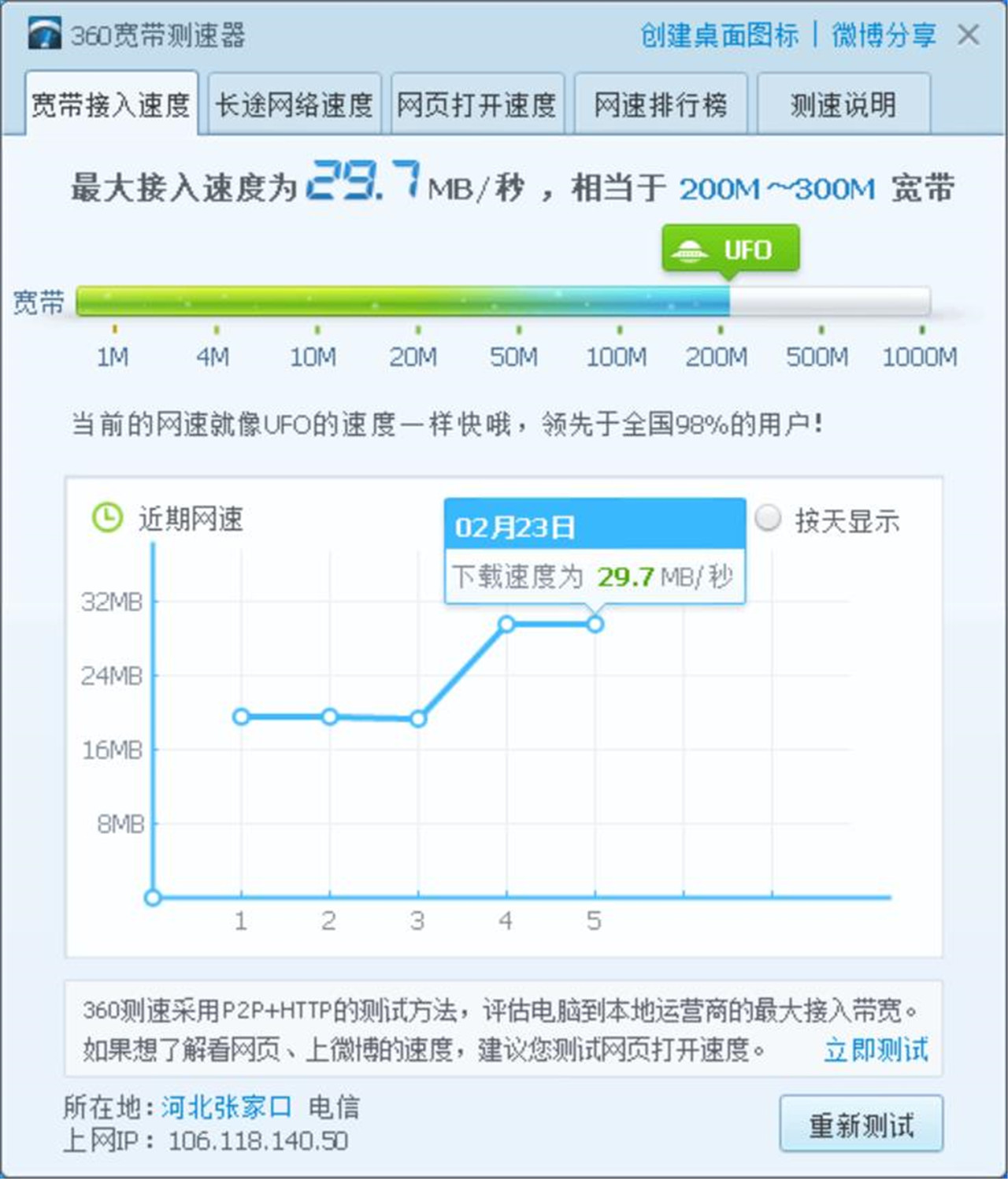
Task: Click the data point for day 4
Action: (x=506, y=623)
